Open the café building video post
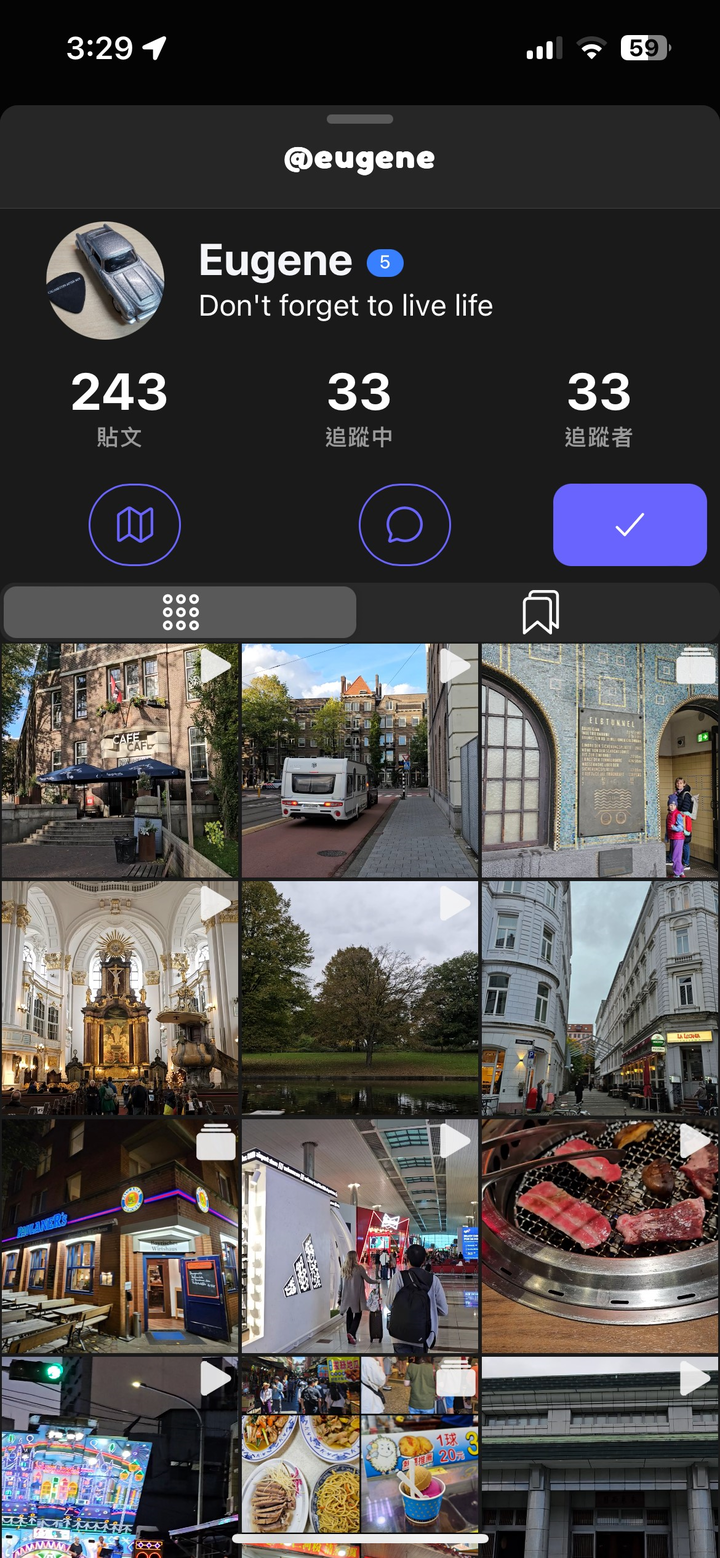The height and width of the screenshot is (1558, 720). (120, 761)
